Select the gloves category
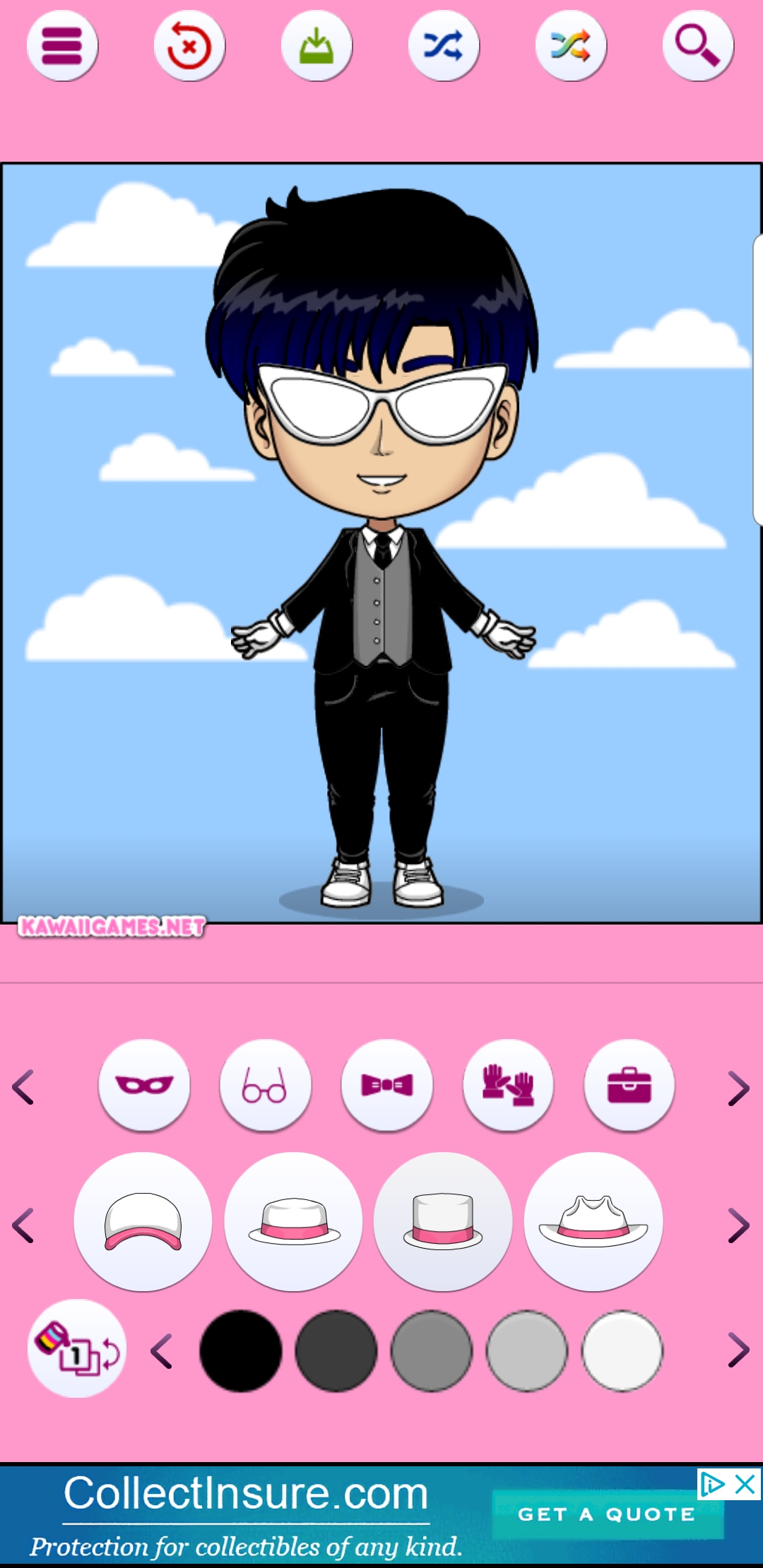Viewport: 763px width, 1568px height. click(508, 1085)
